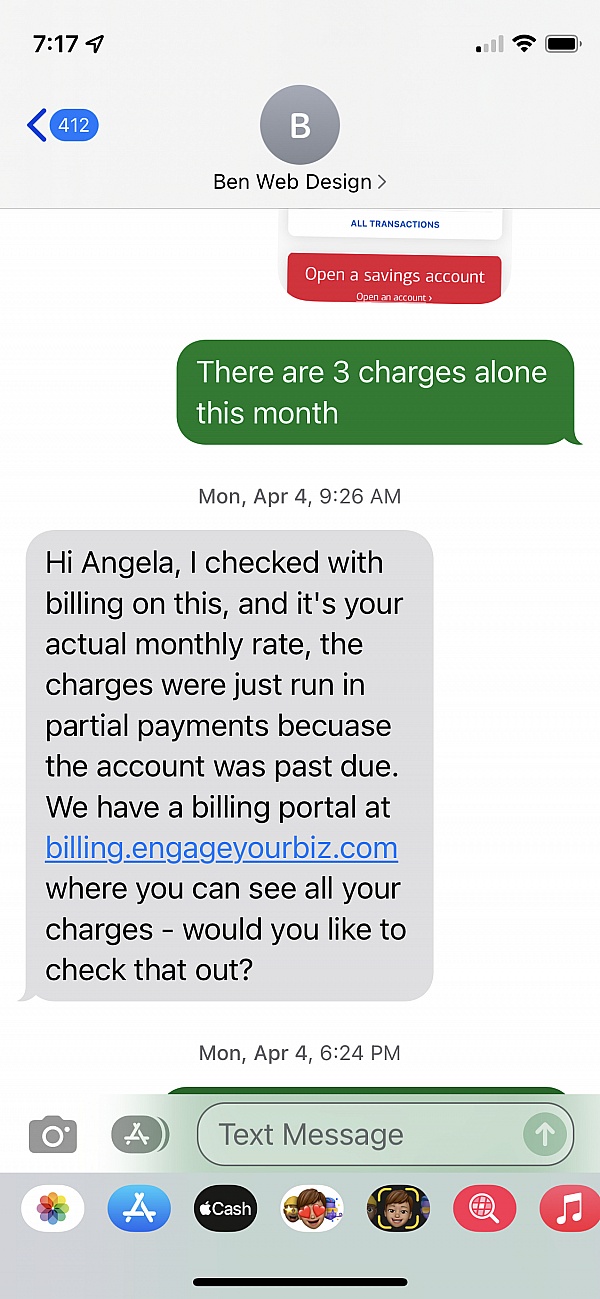The height and width of the screenshot is (1299, 600).
Task: Open the Photos iMessage app
Action: tap(53, 1208)
